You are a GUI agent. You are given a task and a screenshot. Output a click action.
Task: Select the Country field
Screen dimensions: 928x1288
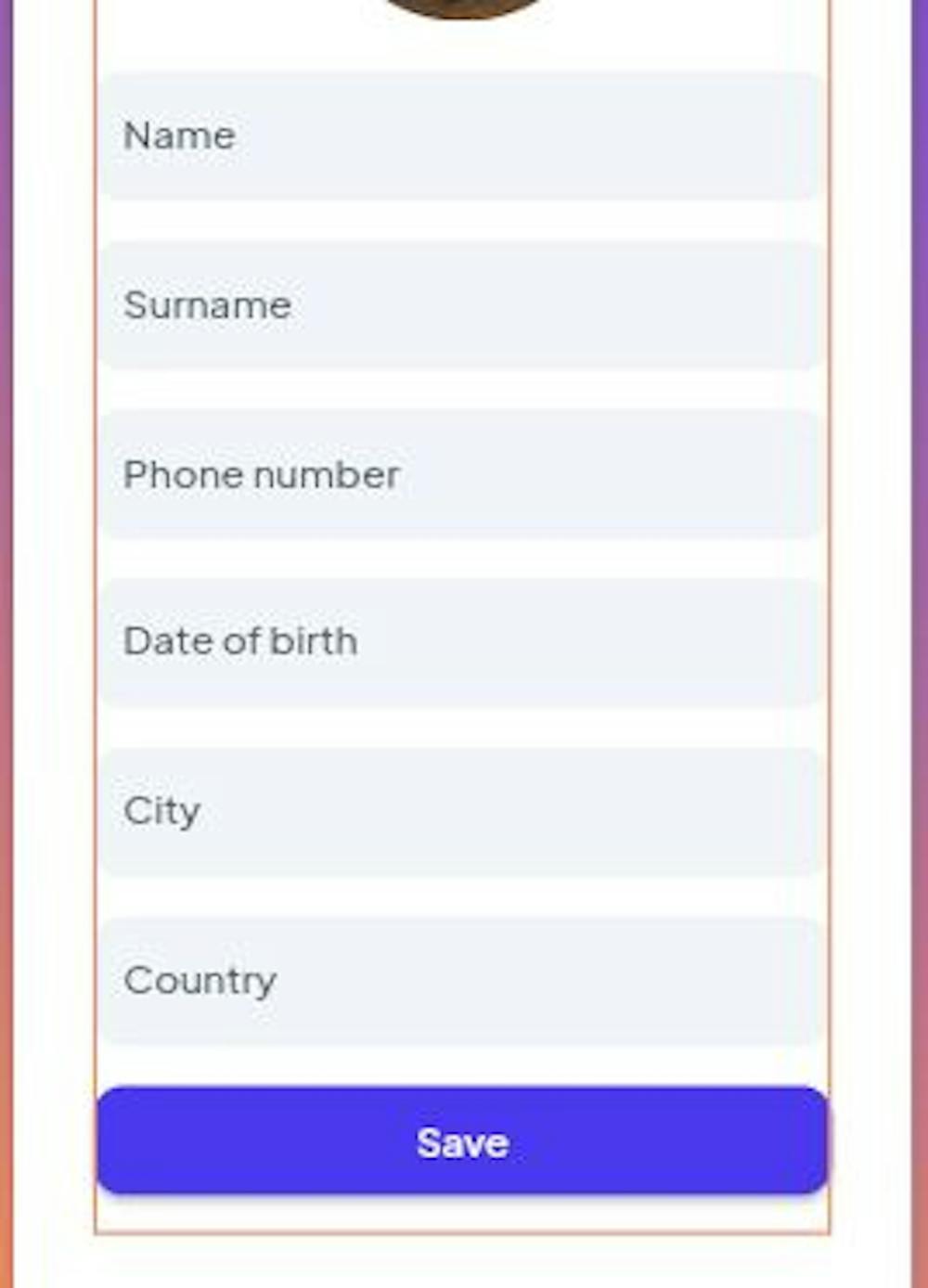coord(461,981)
